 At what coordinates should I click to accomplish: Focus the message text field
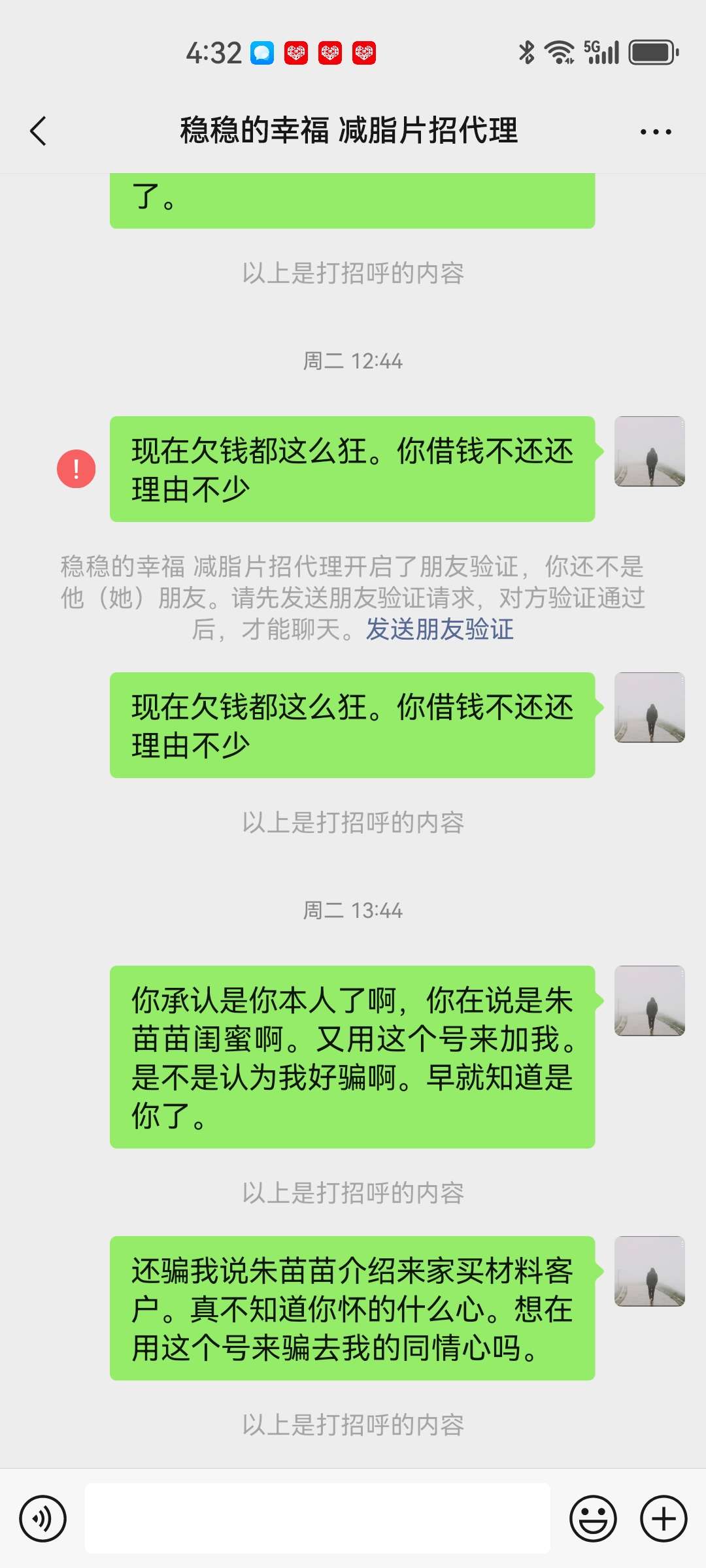(x=317, y=1518)
